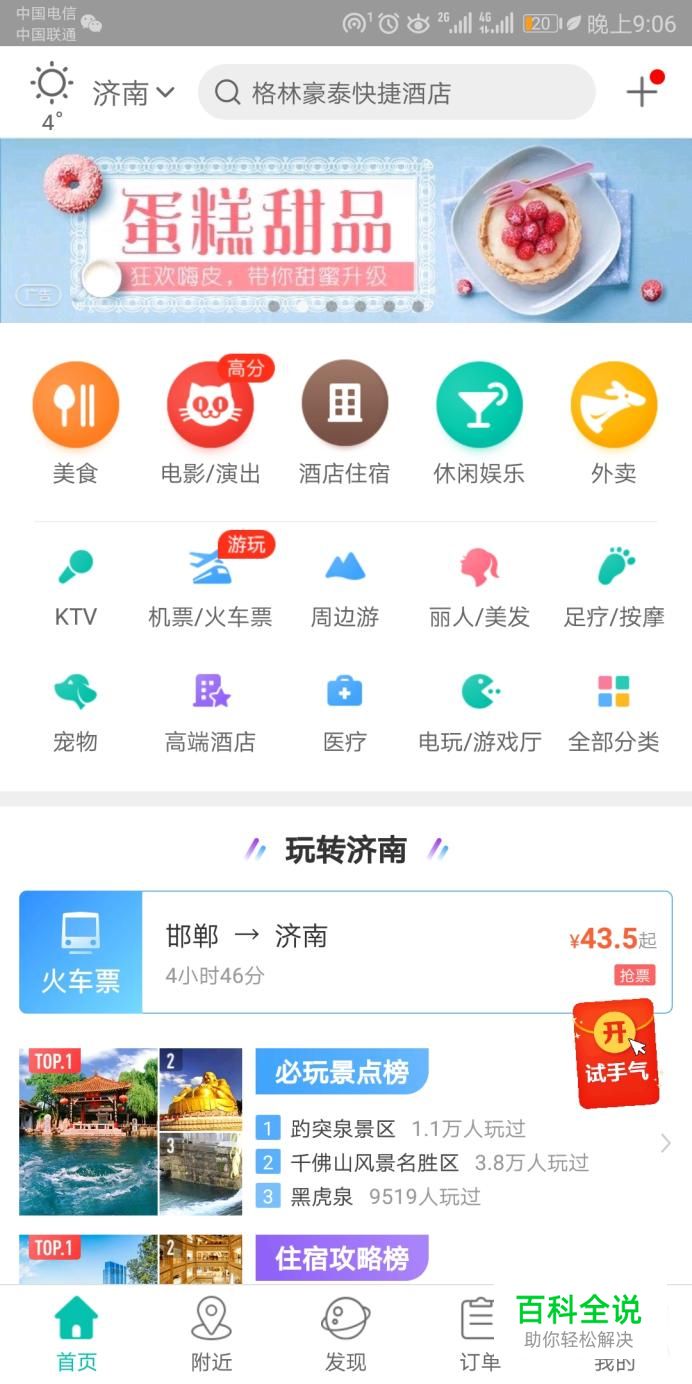Tap the search box showing 格林豪泰快捷酒店
Screen dimensions: 692x1384
point(396,93)
